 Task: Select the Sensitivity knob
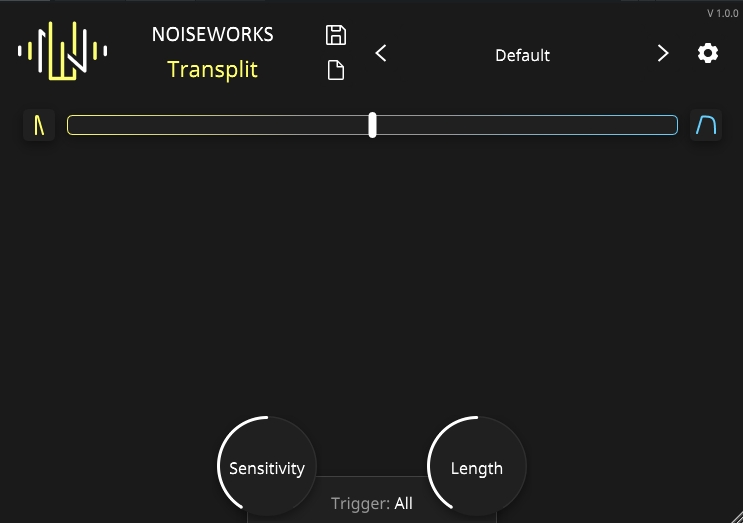point(267,467)
